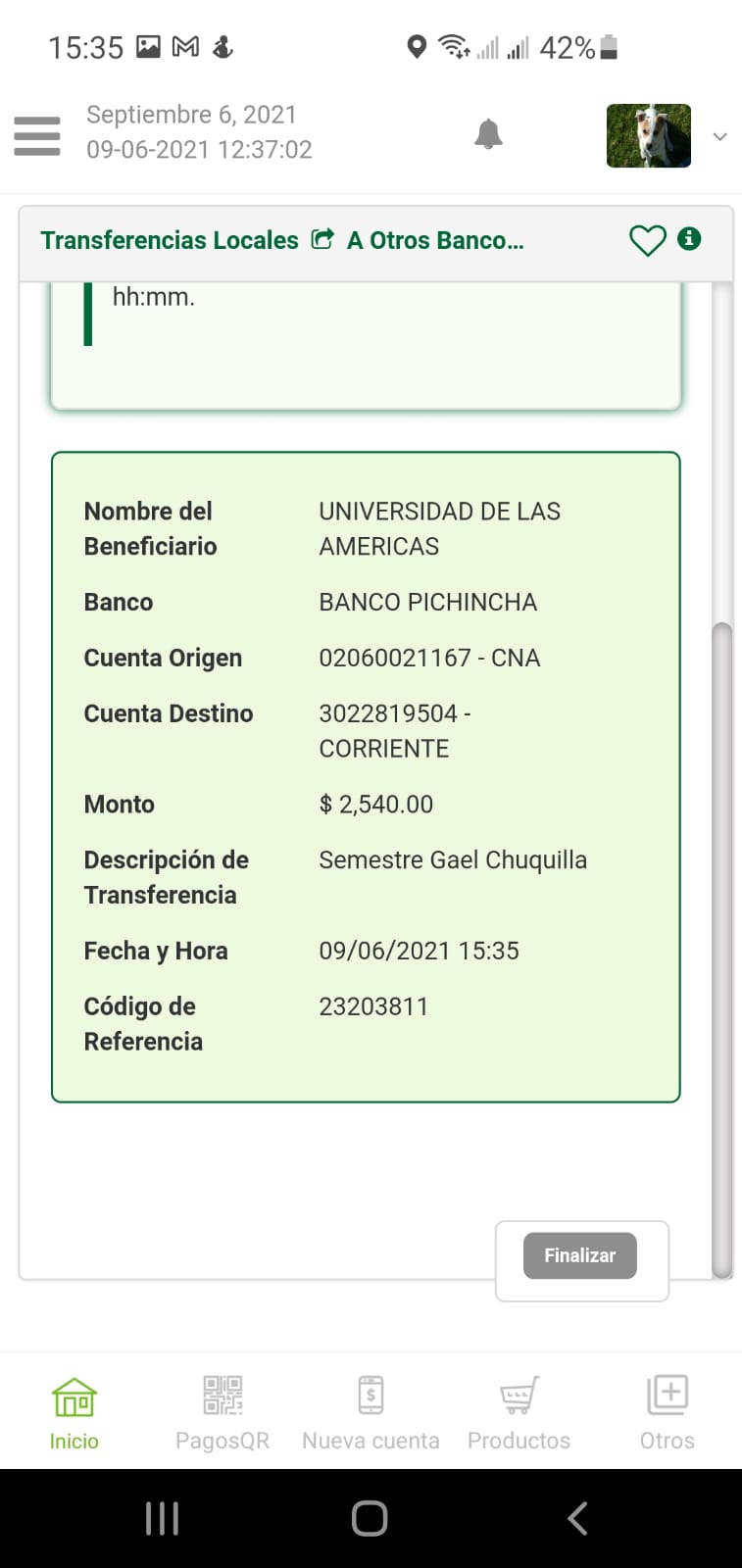Open the profile picture menu
Image resolution: width=742 pixels, height=1568 pixels.
[649, 136]
